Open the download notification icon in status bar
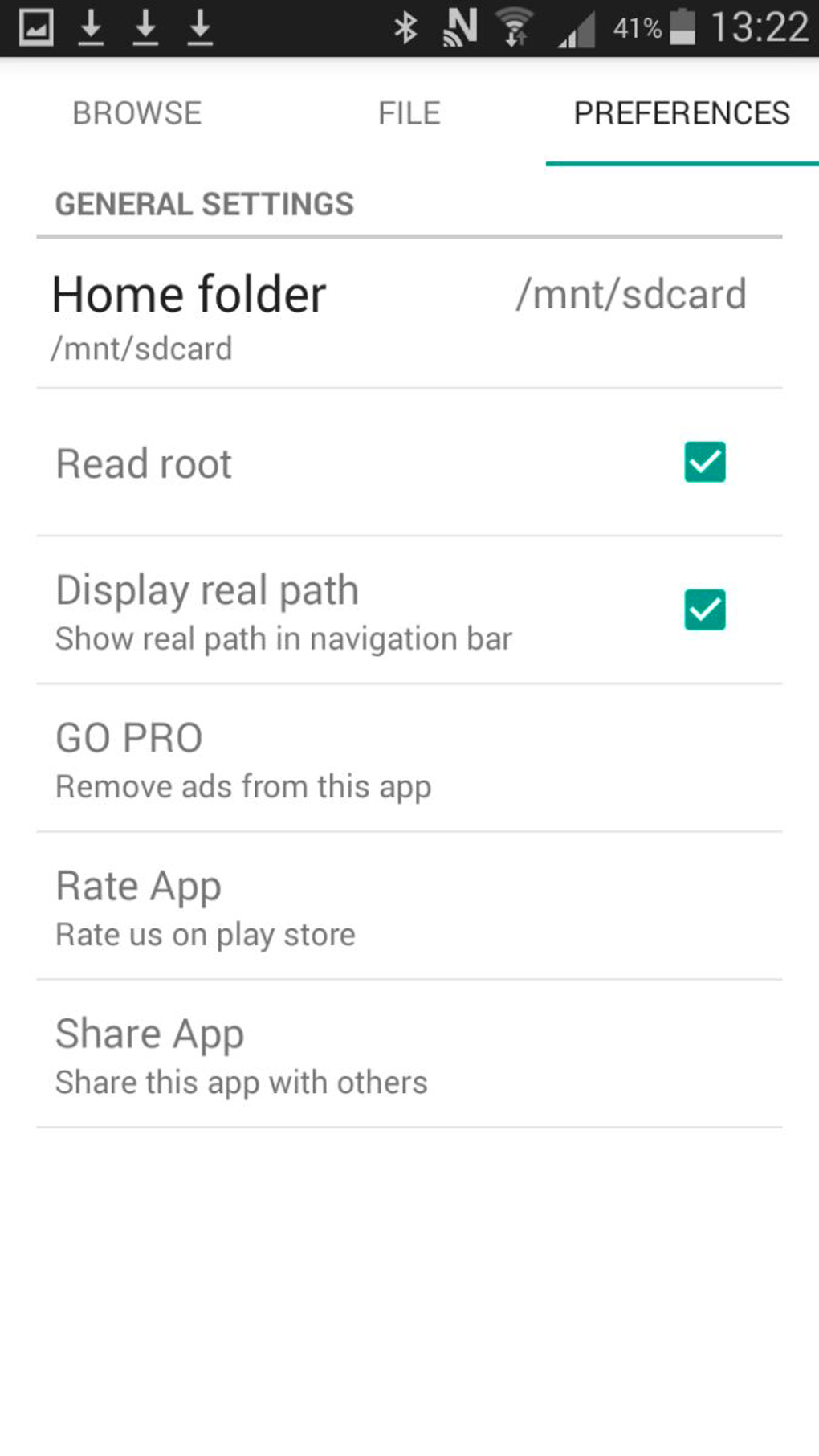 point(92,27)
